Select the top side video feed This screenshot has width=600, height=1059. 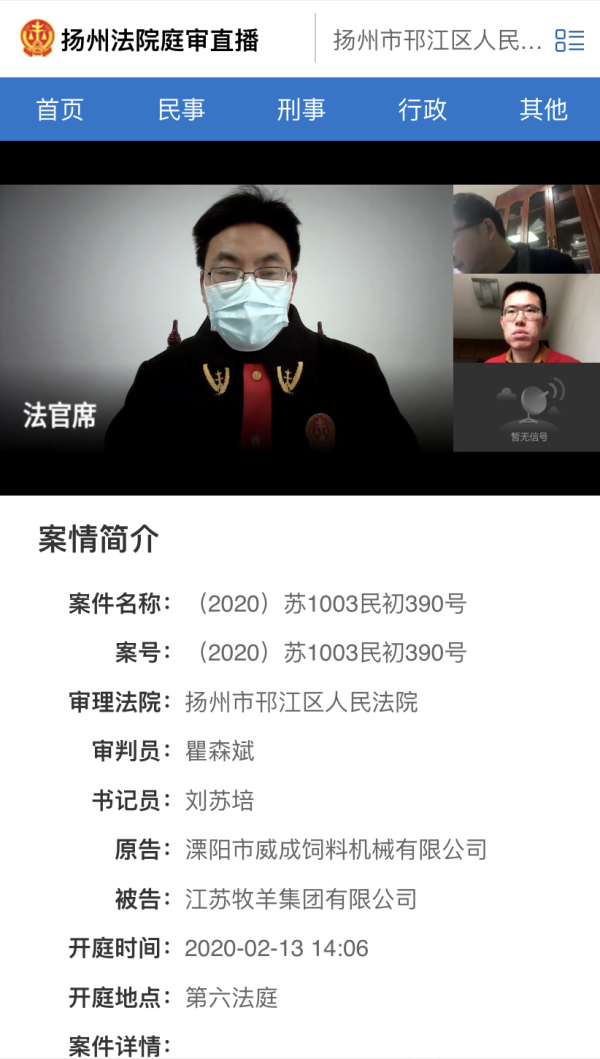[526, 229]
